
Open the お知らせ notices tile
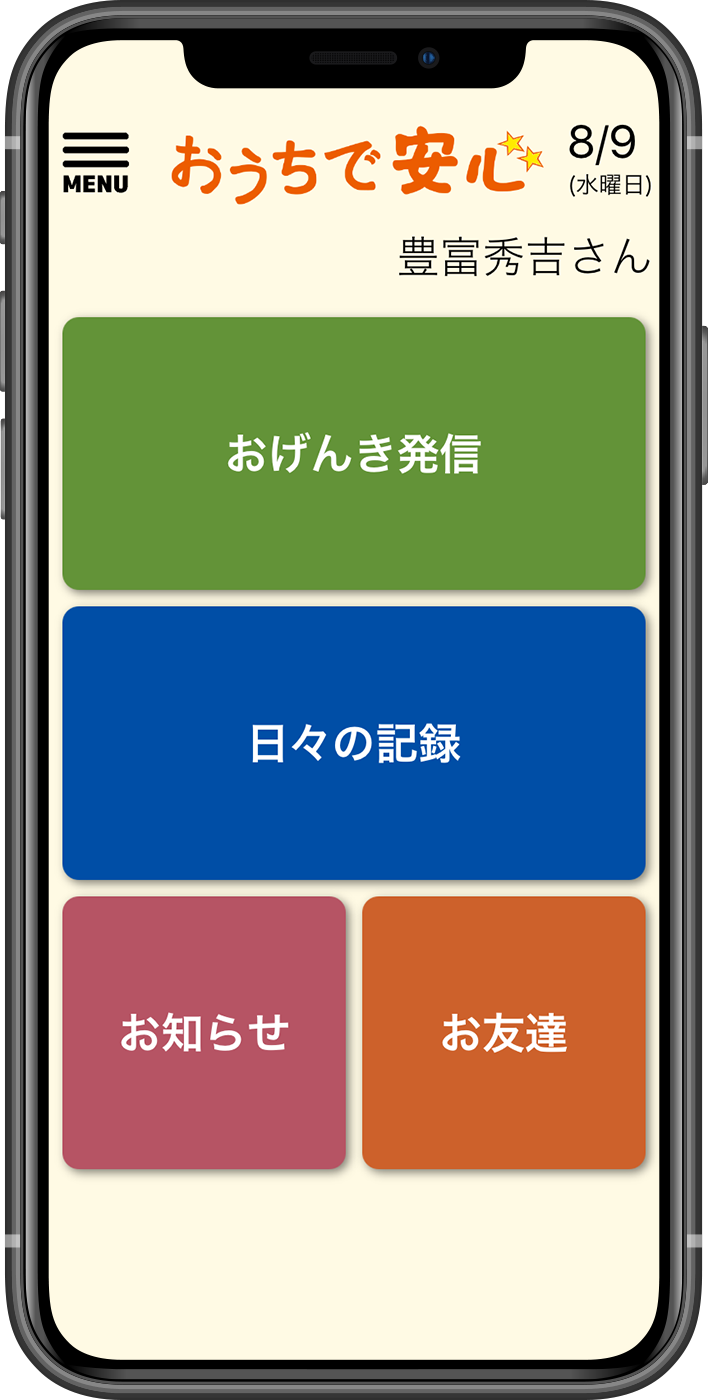point(204,1032)
